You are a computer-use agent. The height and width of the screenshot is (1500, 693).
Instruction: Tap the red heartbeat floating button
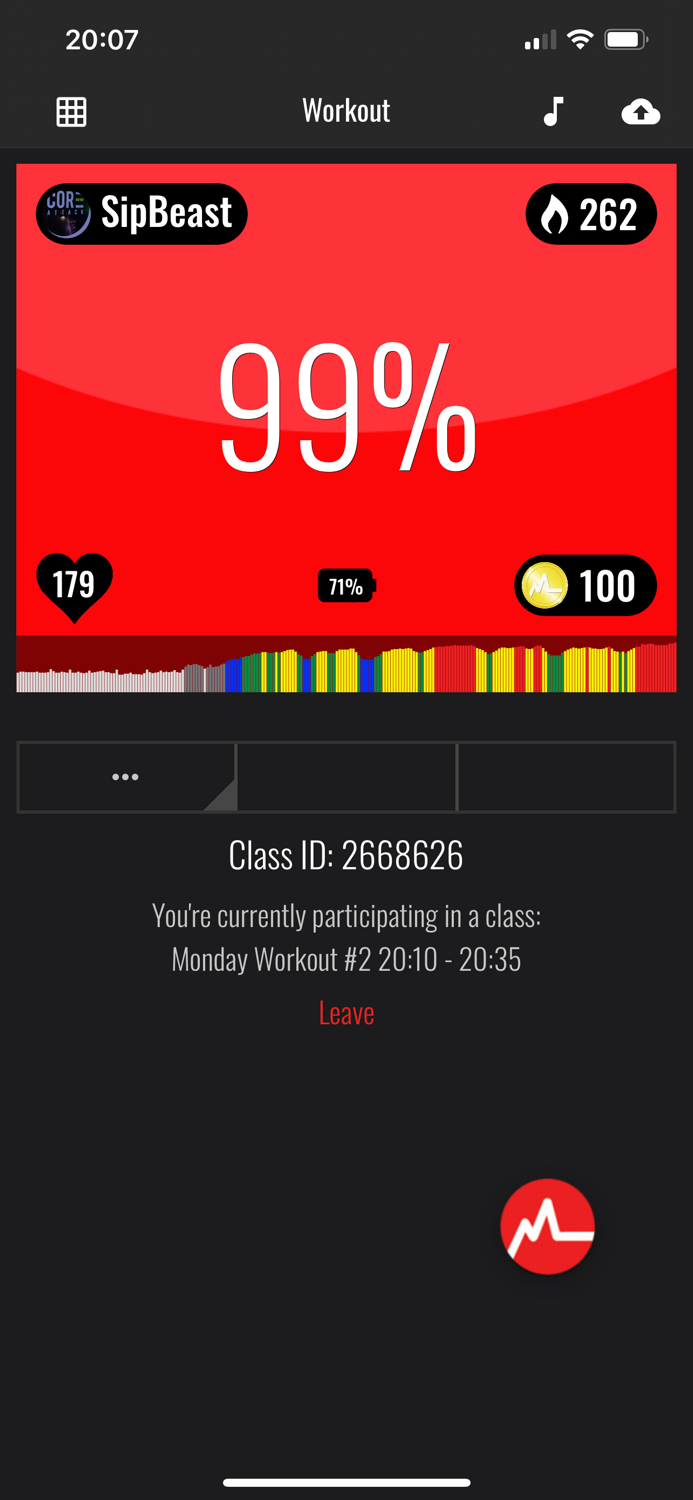tap(547, 1226)
